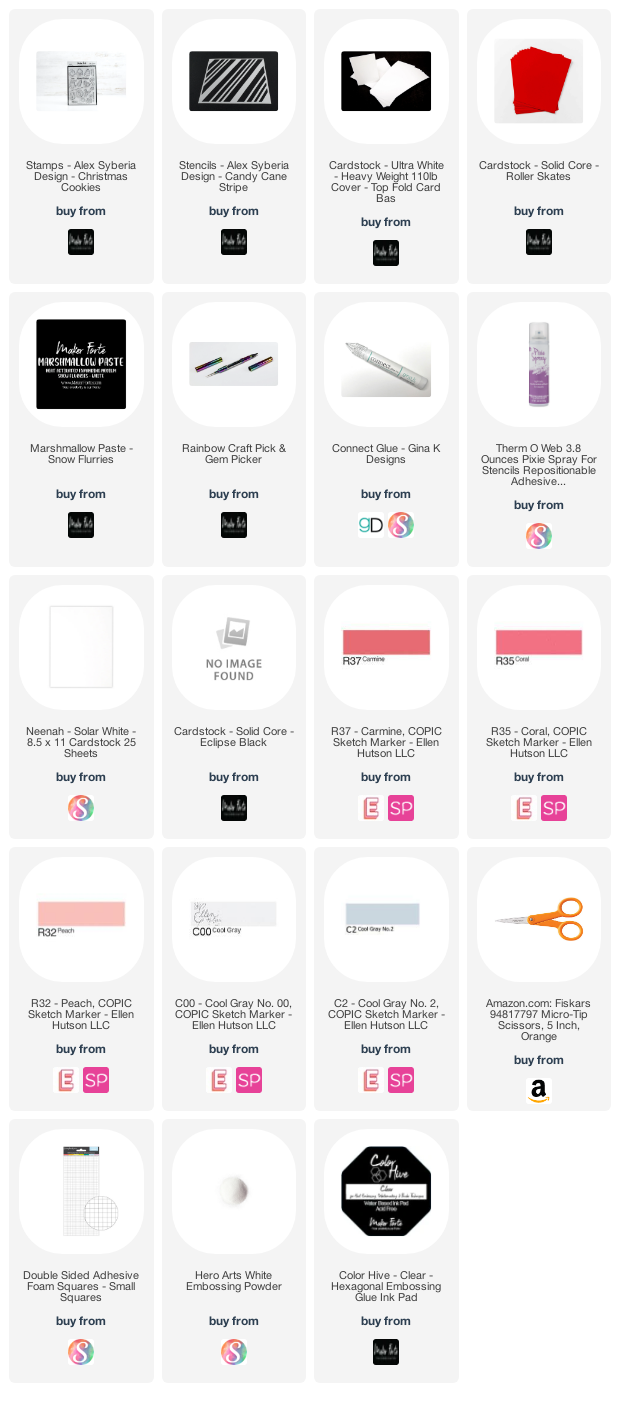Tap the store icon under Therm O Web spray

538,536
